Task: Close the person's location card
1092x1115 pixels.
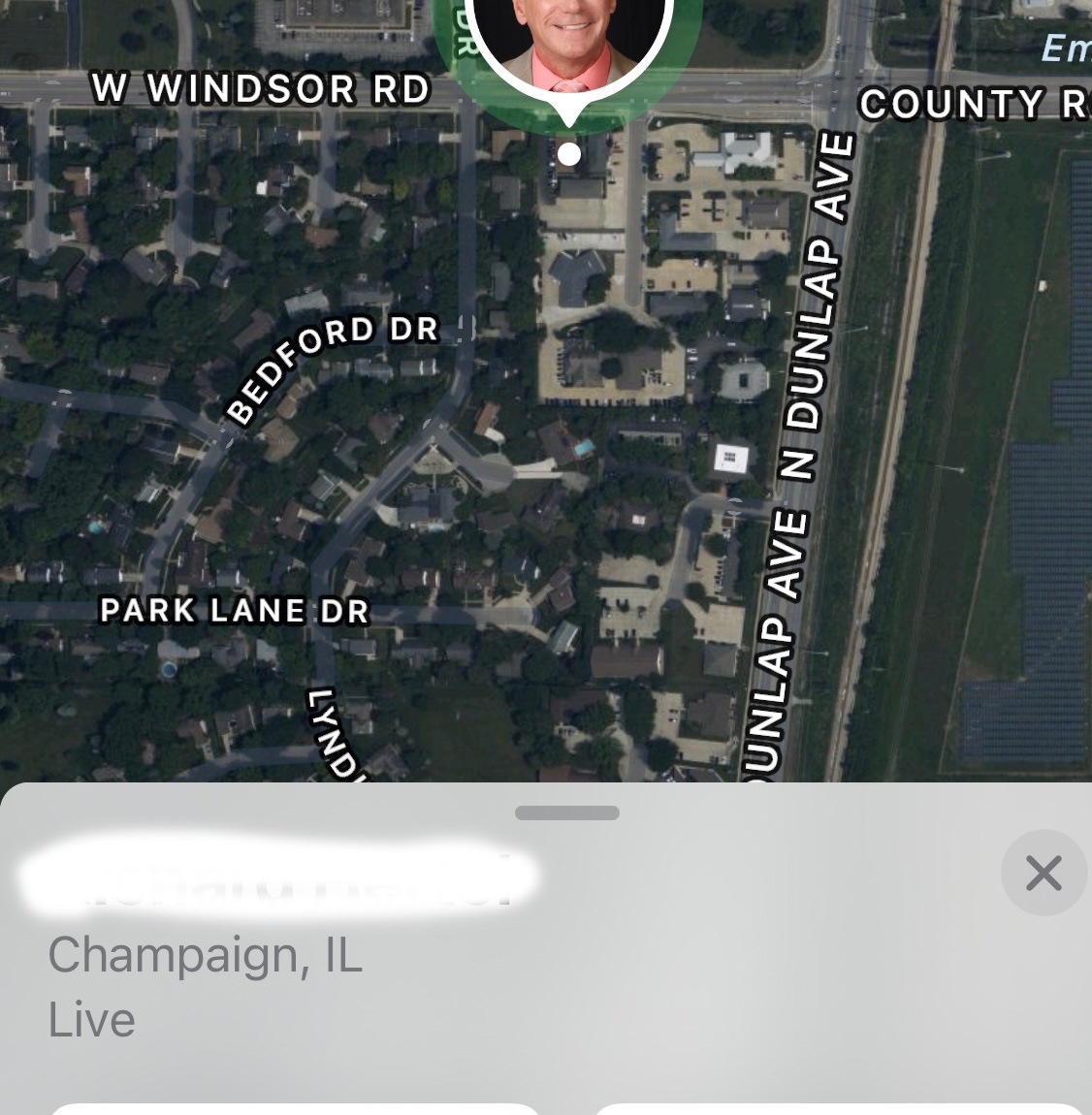Action: (1044, 873)
